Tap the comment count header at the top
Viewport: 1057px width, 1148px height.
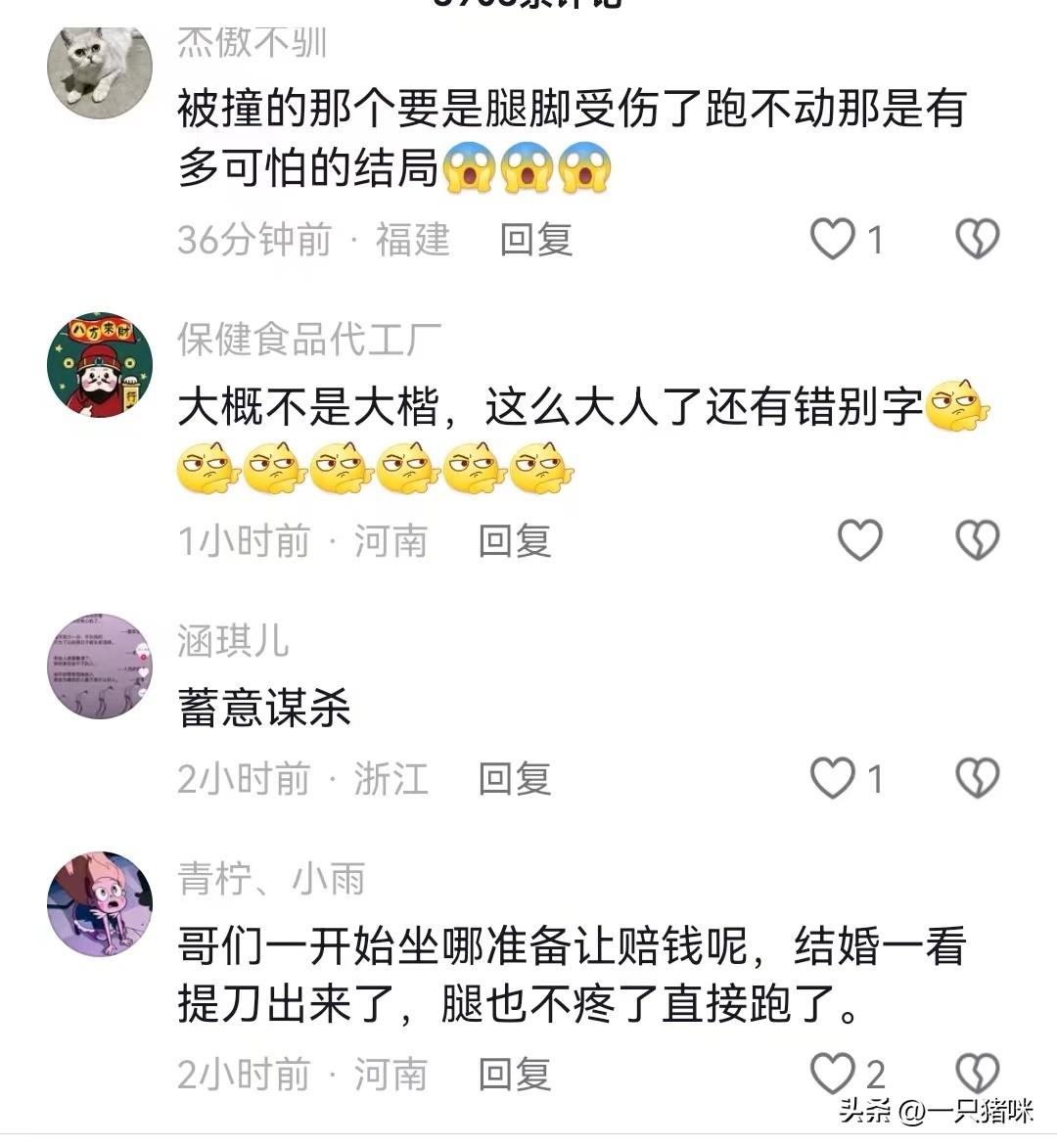(528, 8)
